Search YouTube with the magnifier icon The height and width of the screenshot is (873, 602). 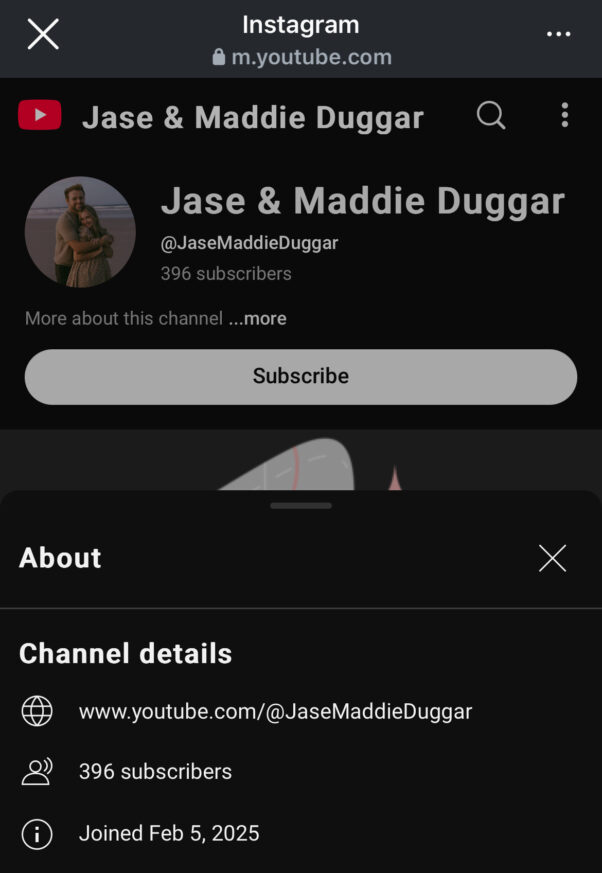pyautogui.click(x=491, y=116)
